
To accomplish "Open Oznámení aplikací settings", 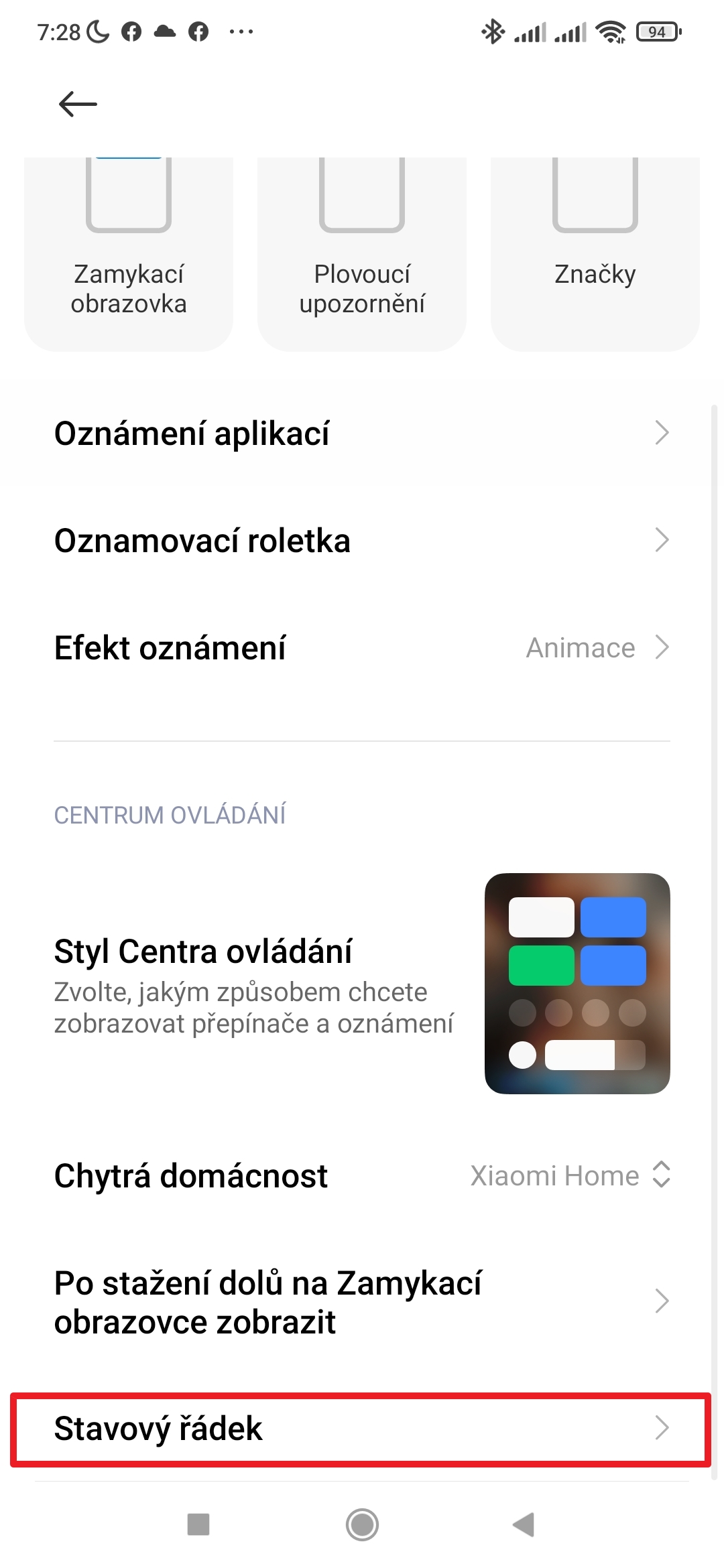I will pyautogui.click(x=362, y=434).
